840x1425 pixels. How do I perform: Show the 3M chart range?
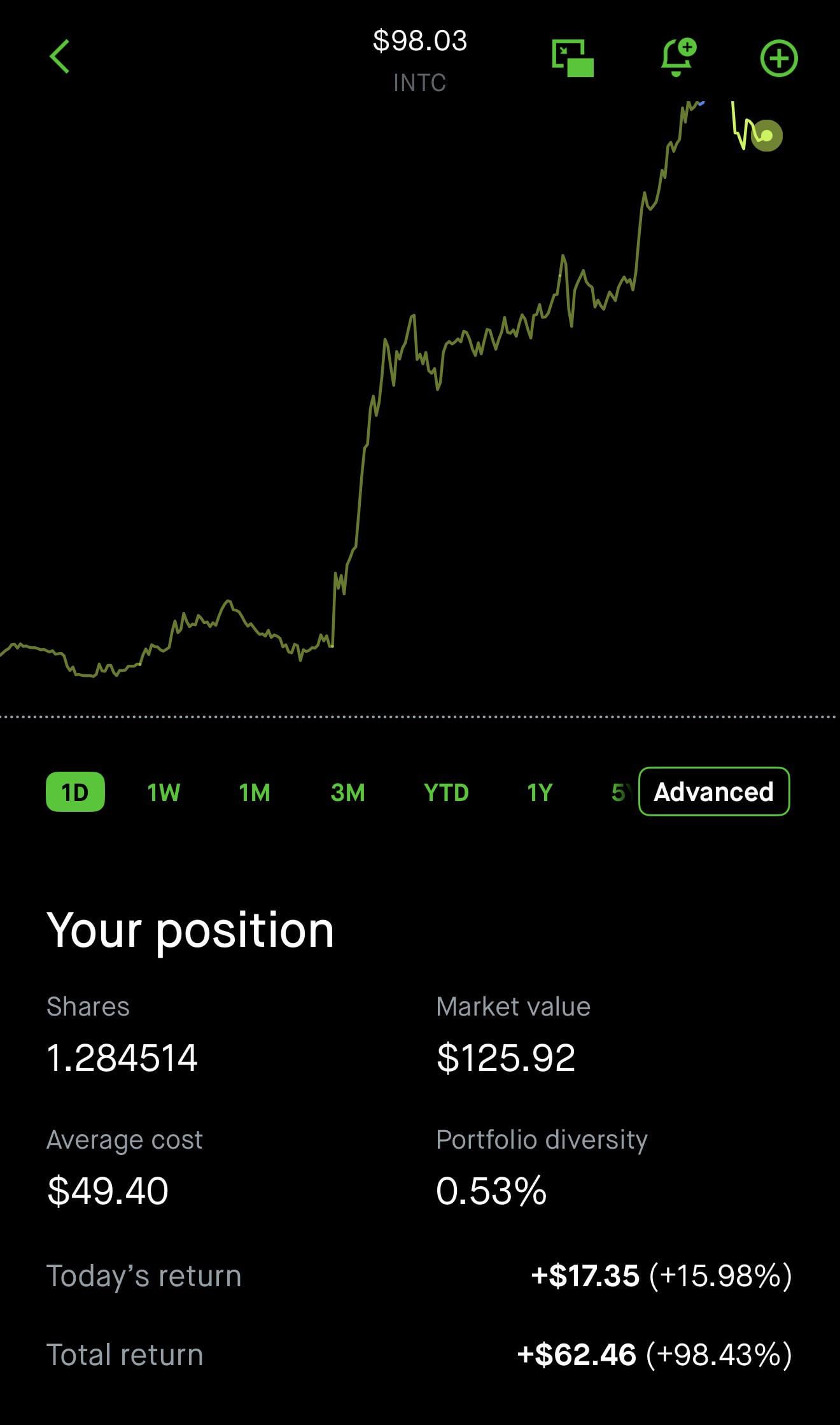(x=347, y=793)
